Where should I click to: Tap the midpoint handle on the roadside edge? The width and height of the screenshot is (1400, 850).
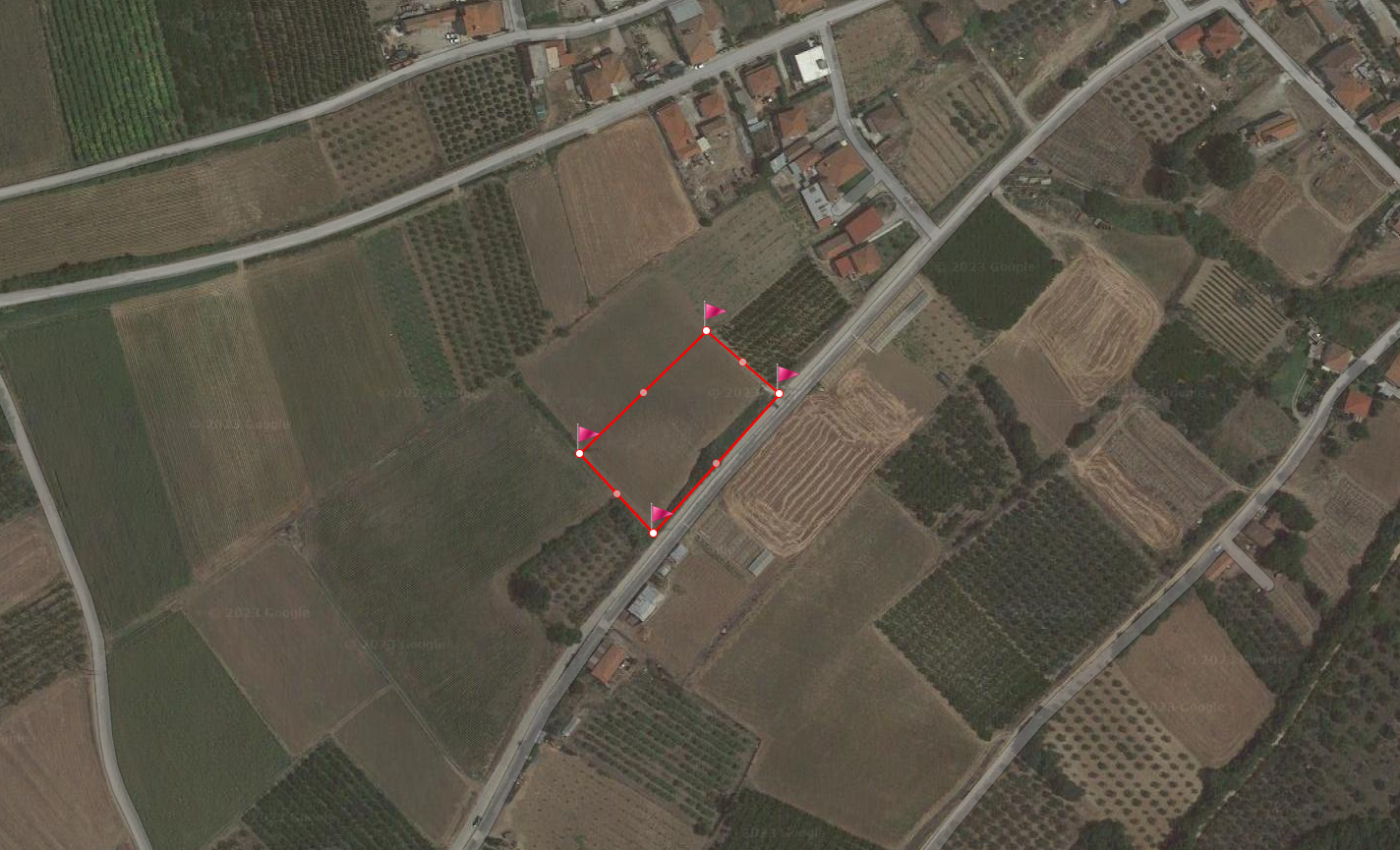716,463
